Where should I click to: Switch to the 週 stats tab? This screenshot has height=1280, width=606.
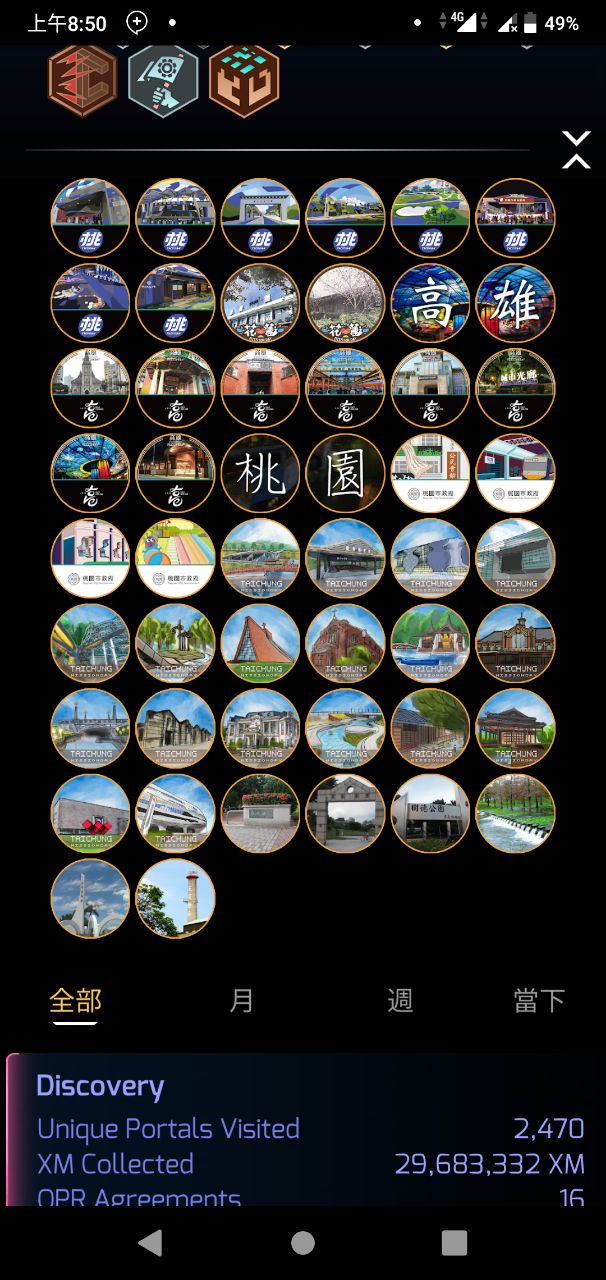point(400,1000)
